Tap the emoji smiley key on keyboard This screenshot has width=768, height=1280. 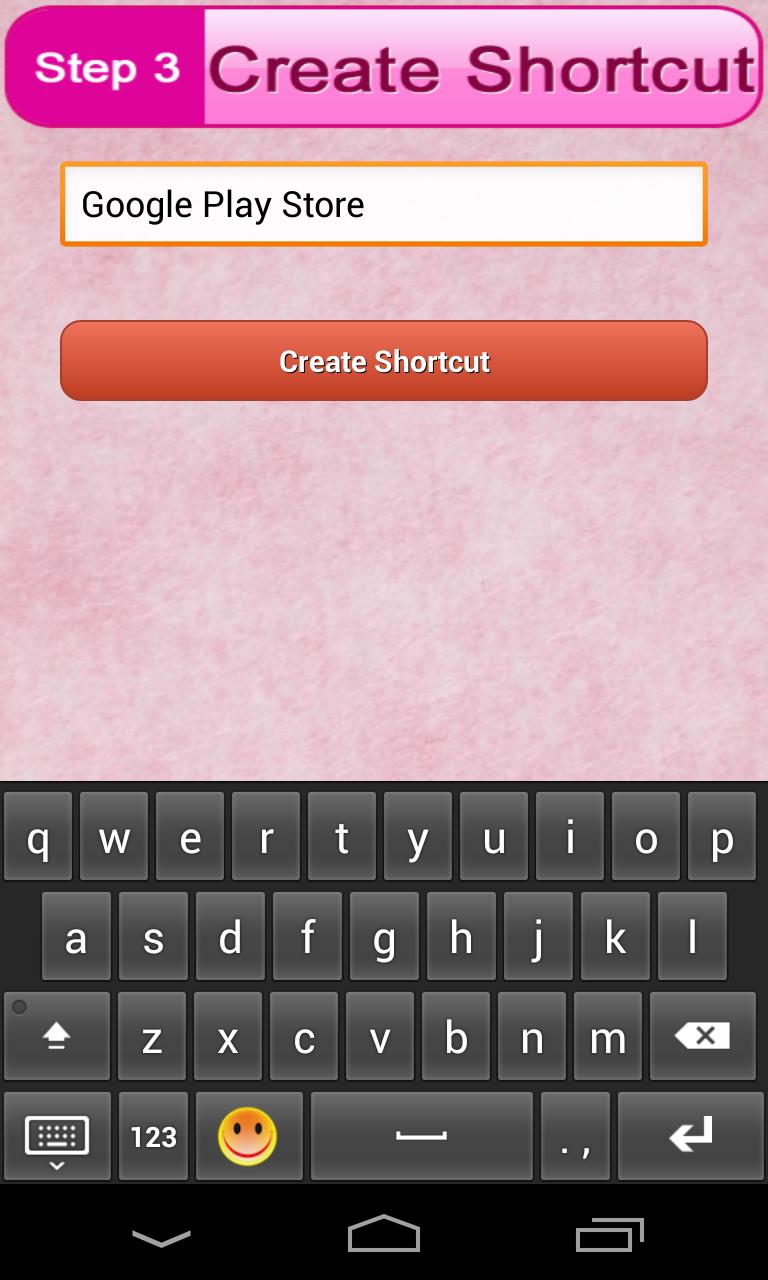click(x=249, y=1135)
